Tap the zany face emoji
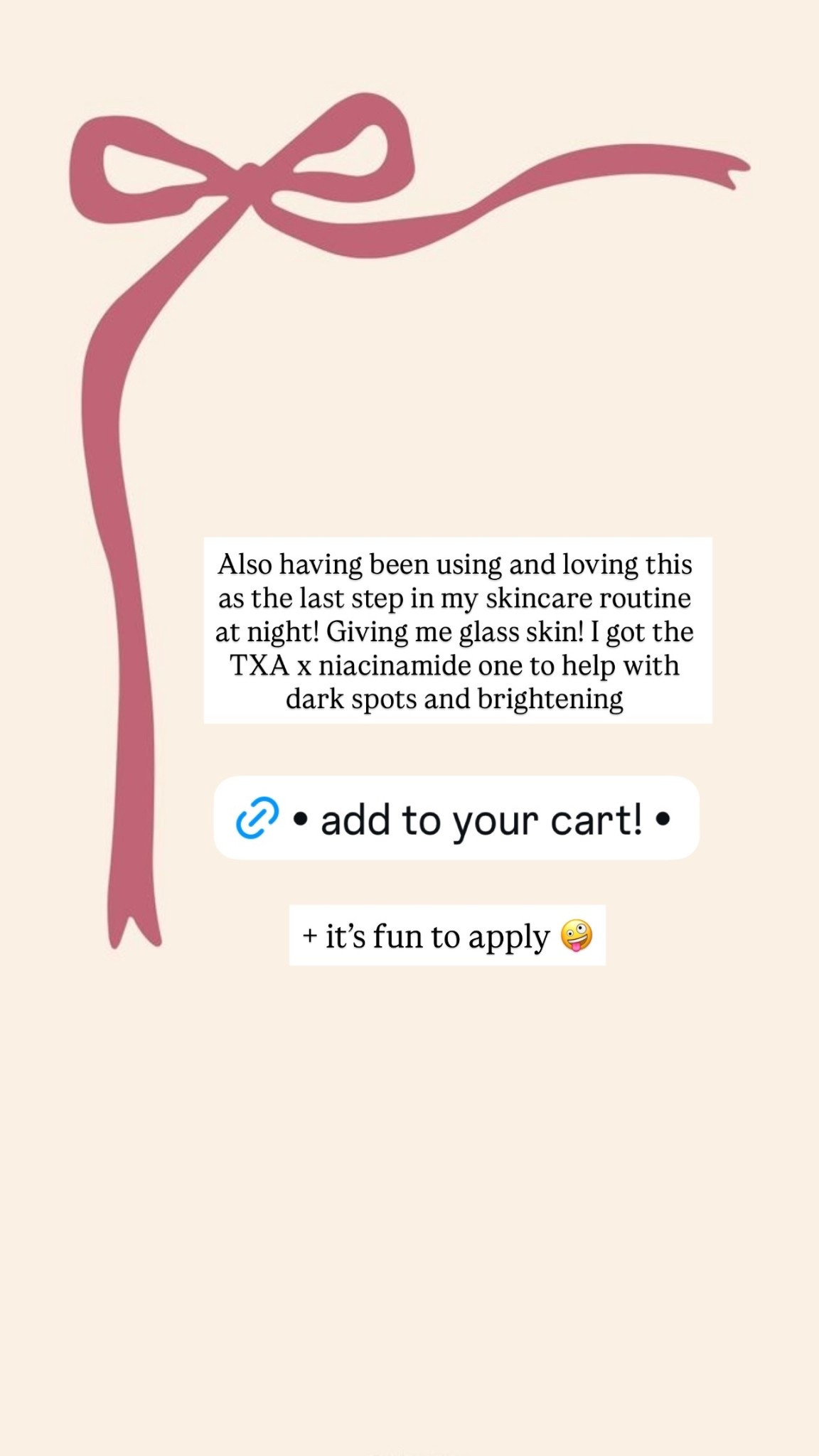The image size is (819, 1456). pos(578,936)
